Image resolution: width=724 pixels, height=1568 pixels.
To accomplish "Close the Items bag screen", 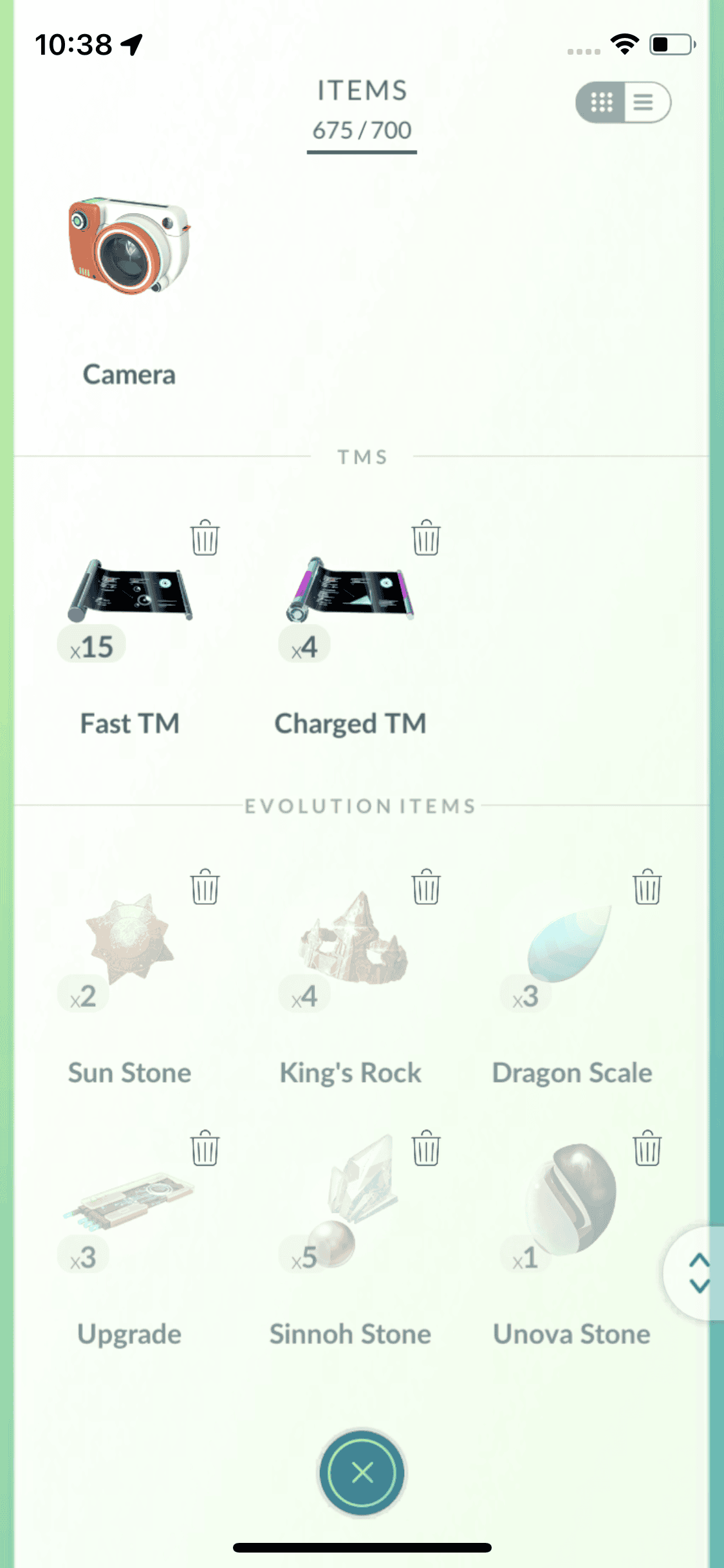I will pyautogui.click(x=362, y=1472).
